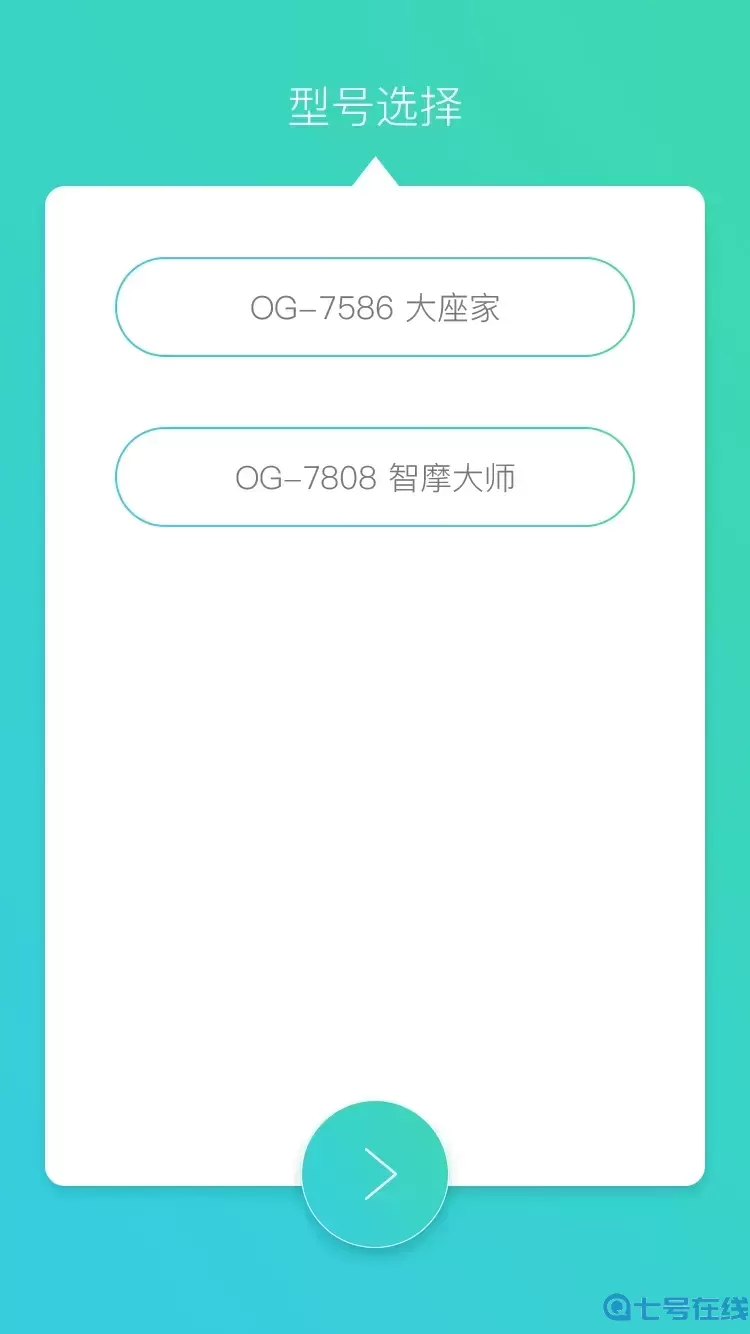Select the OG-7586 大座家 model option
Image resolution: width=750 pixels, height=1334 pixels.
coord(374,307)
